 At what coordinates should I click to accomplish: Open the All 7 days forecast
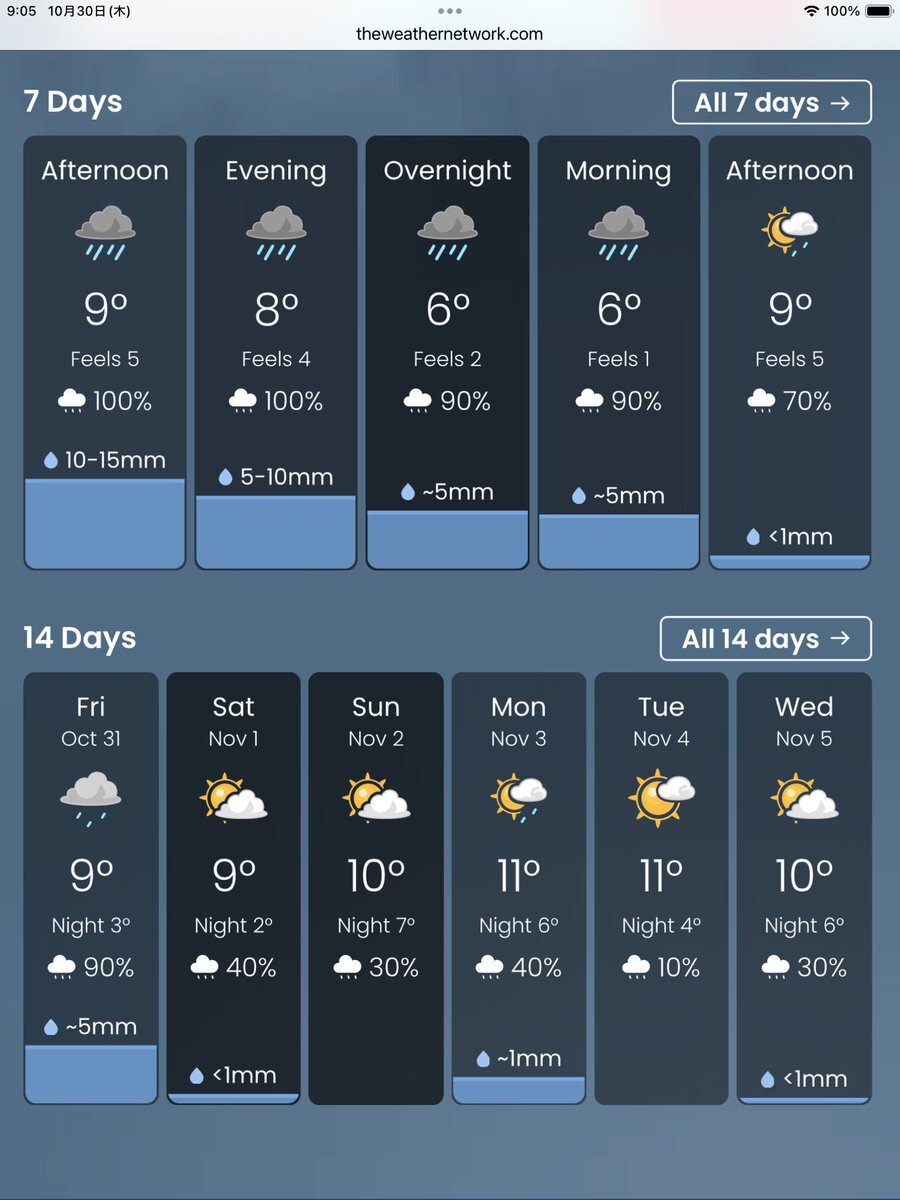[771, 102]
